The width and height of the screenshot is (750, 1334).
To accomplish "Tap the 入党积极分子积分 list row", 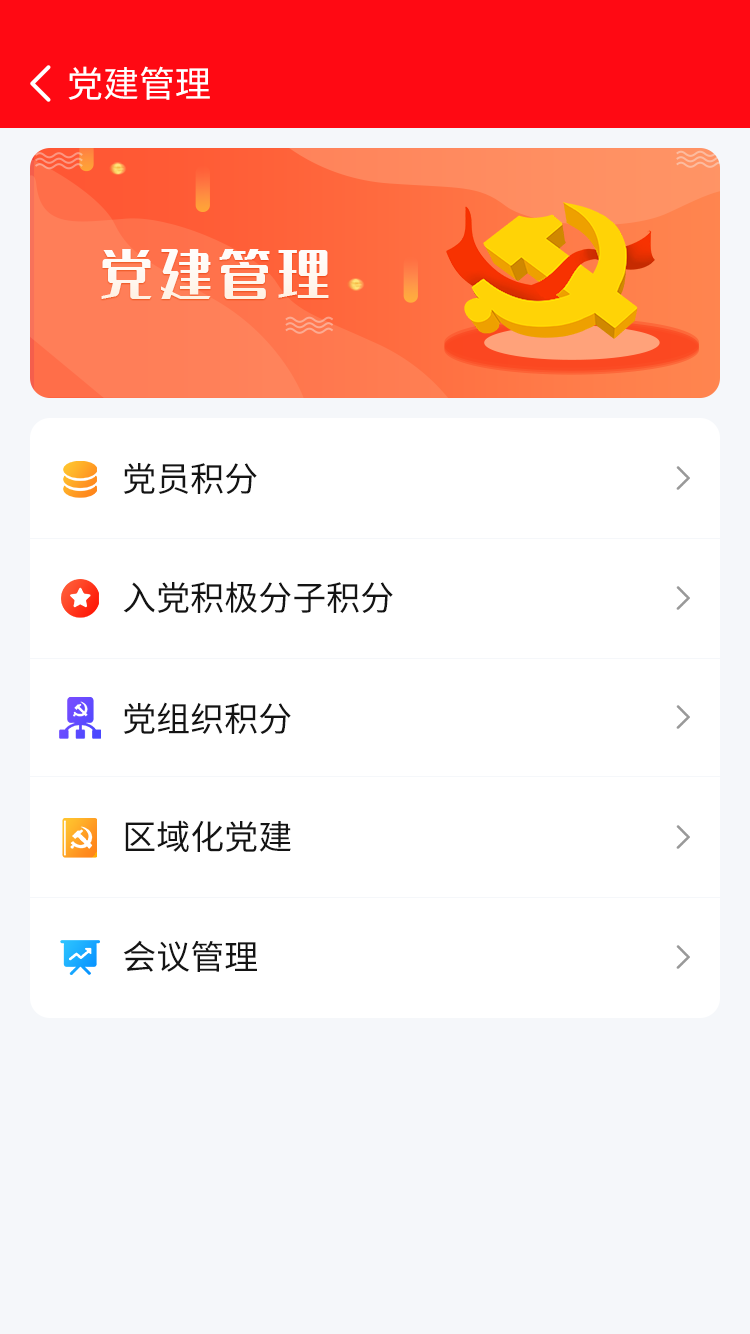I will coord(375,598).
